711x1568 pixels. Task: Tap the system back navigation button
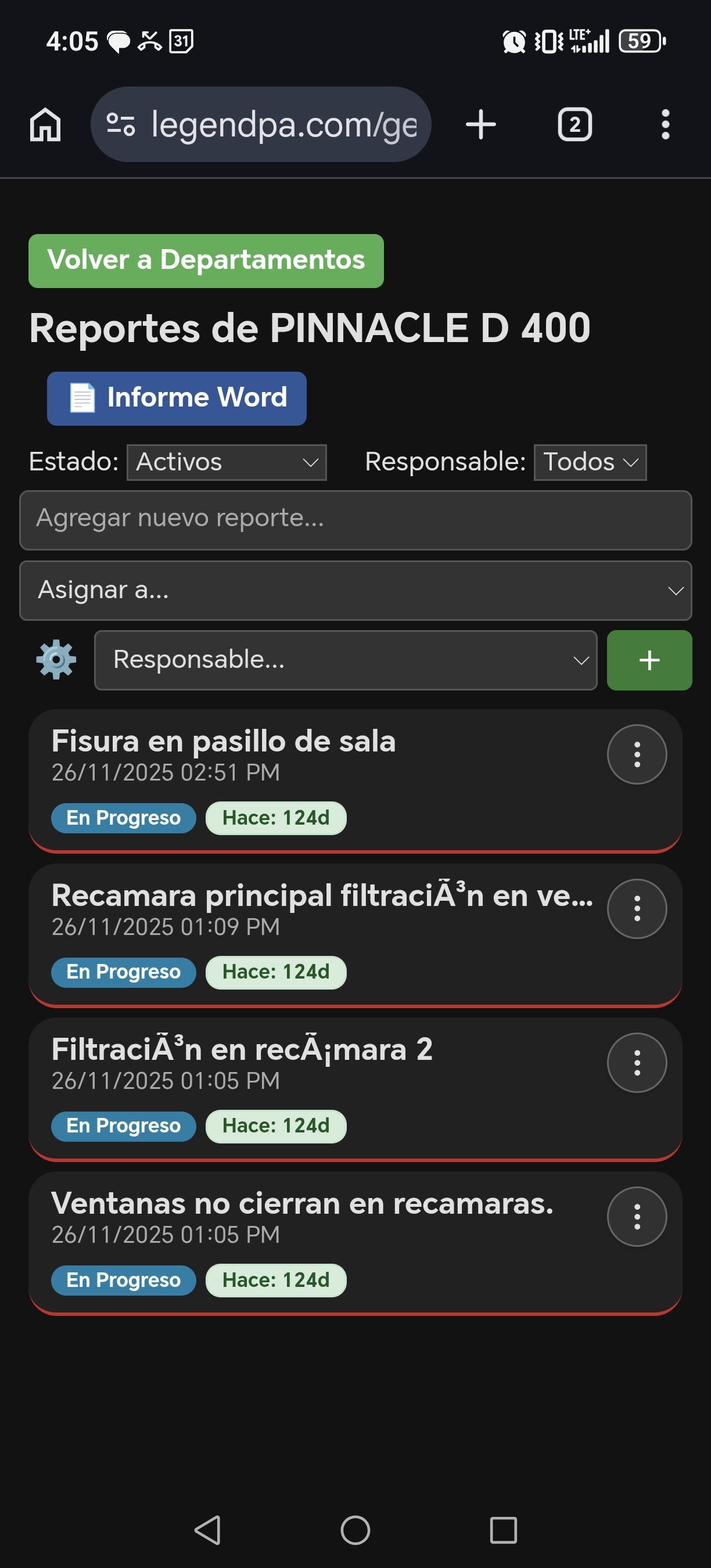tap(207, 1530)
